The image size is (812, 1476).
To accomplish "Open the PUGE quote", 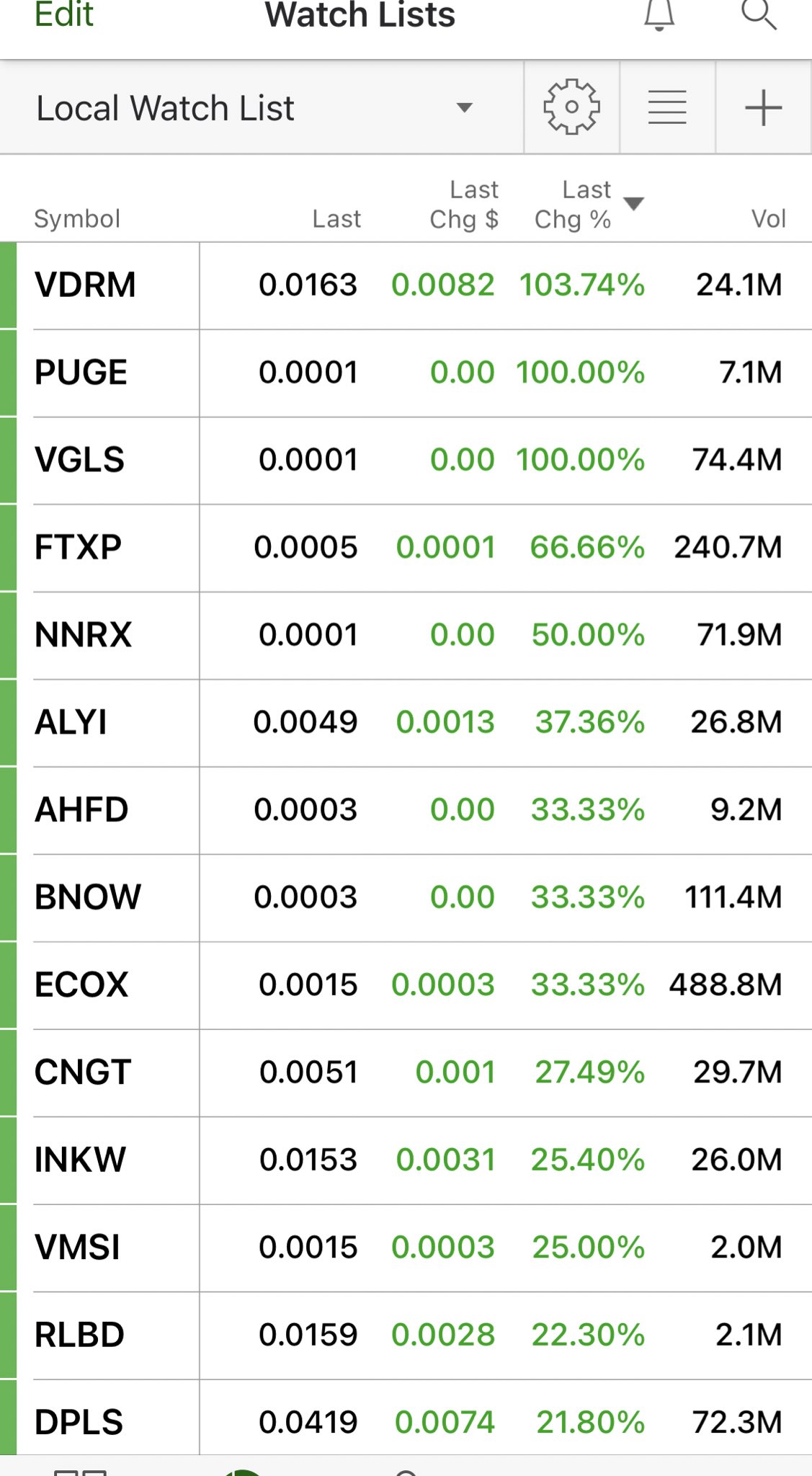I will coord(406,373).
